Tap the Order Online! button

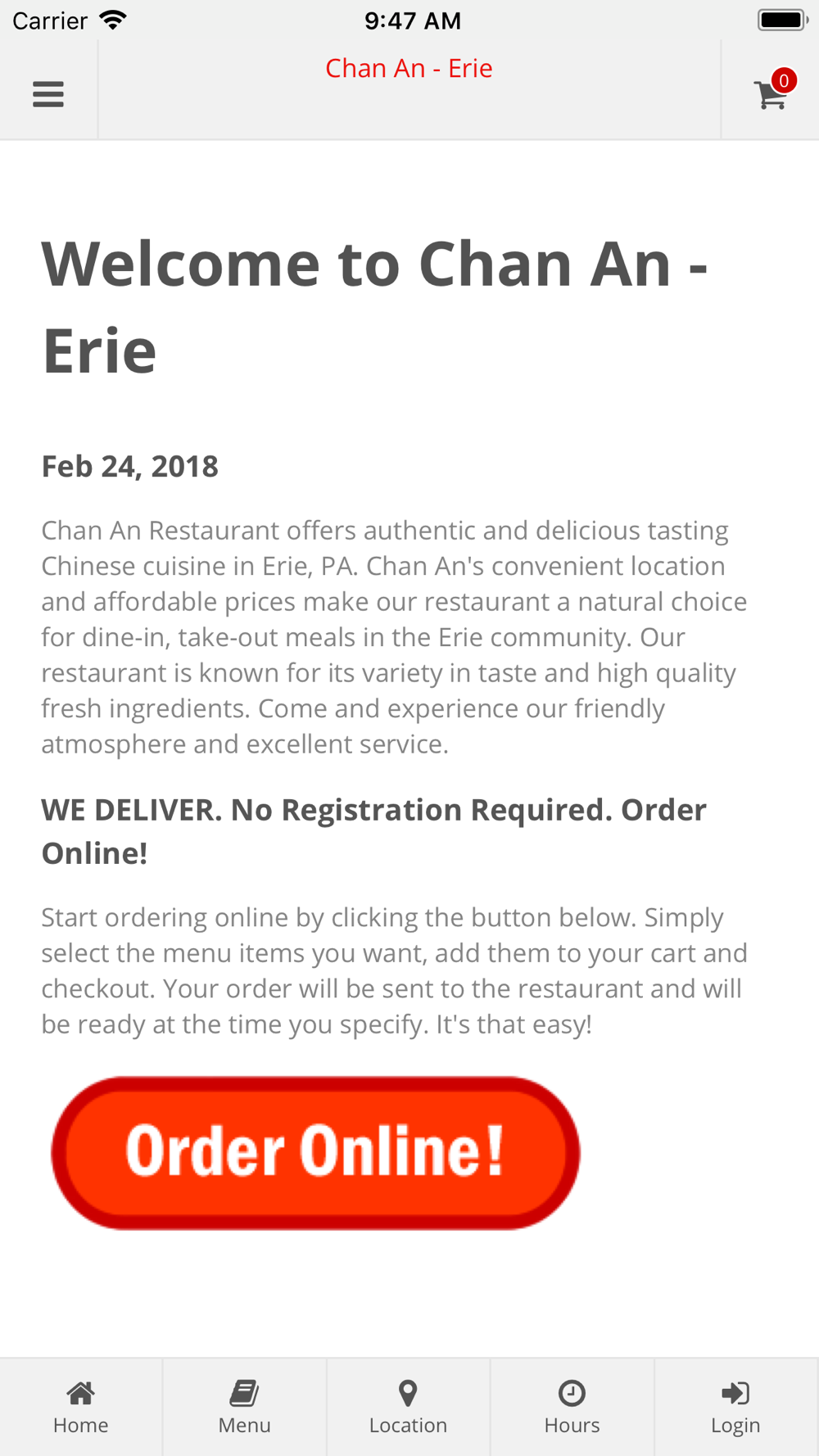pyautogui.click(x=315, y=1152)
